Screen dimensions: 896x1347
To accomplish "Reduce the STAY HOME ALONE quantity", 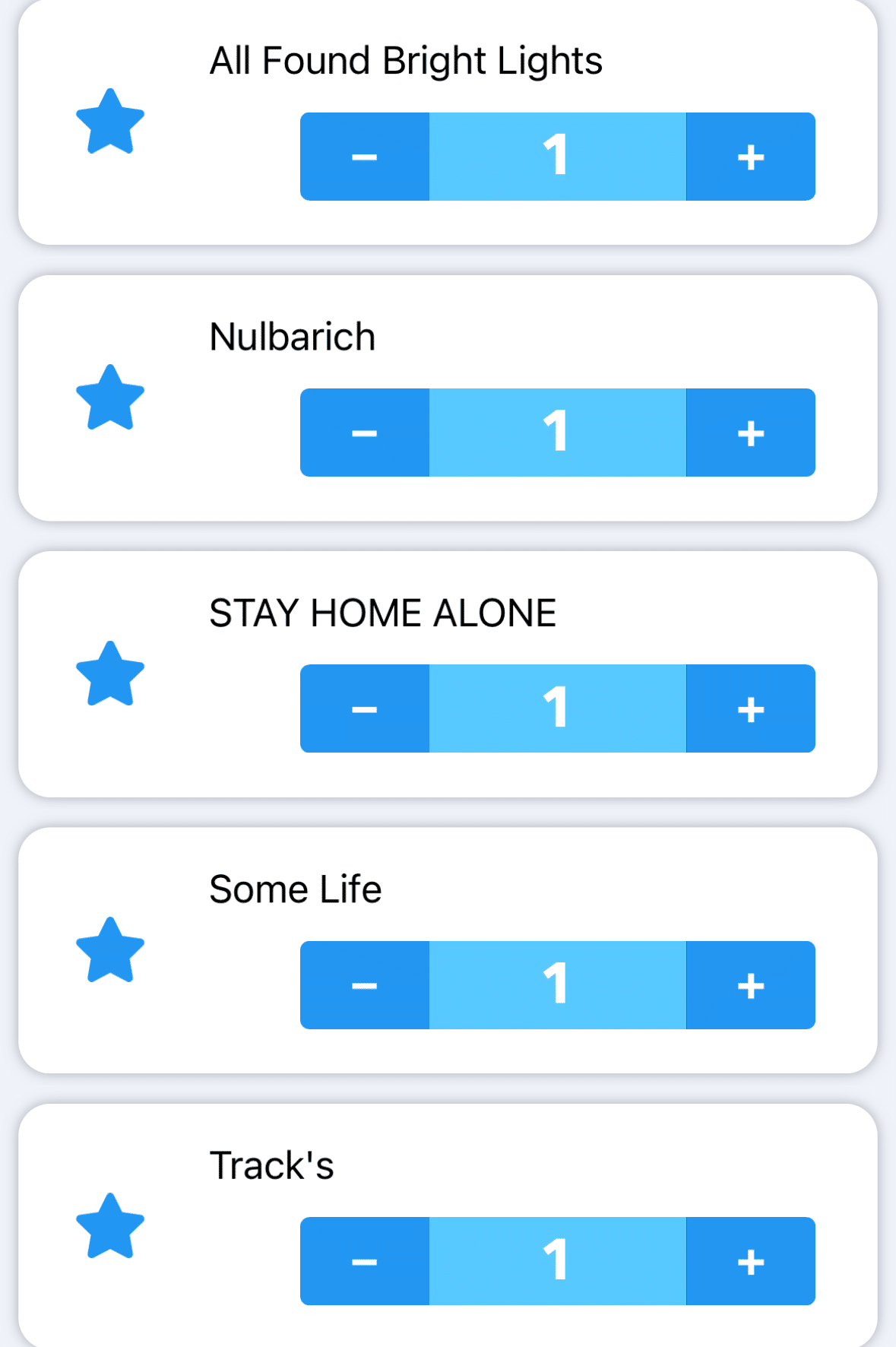I will [x=365, y=708].
